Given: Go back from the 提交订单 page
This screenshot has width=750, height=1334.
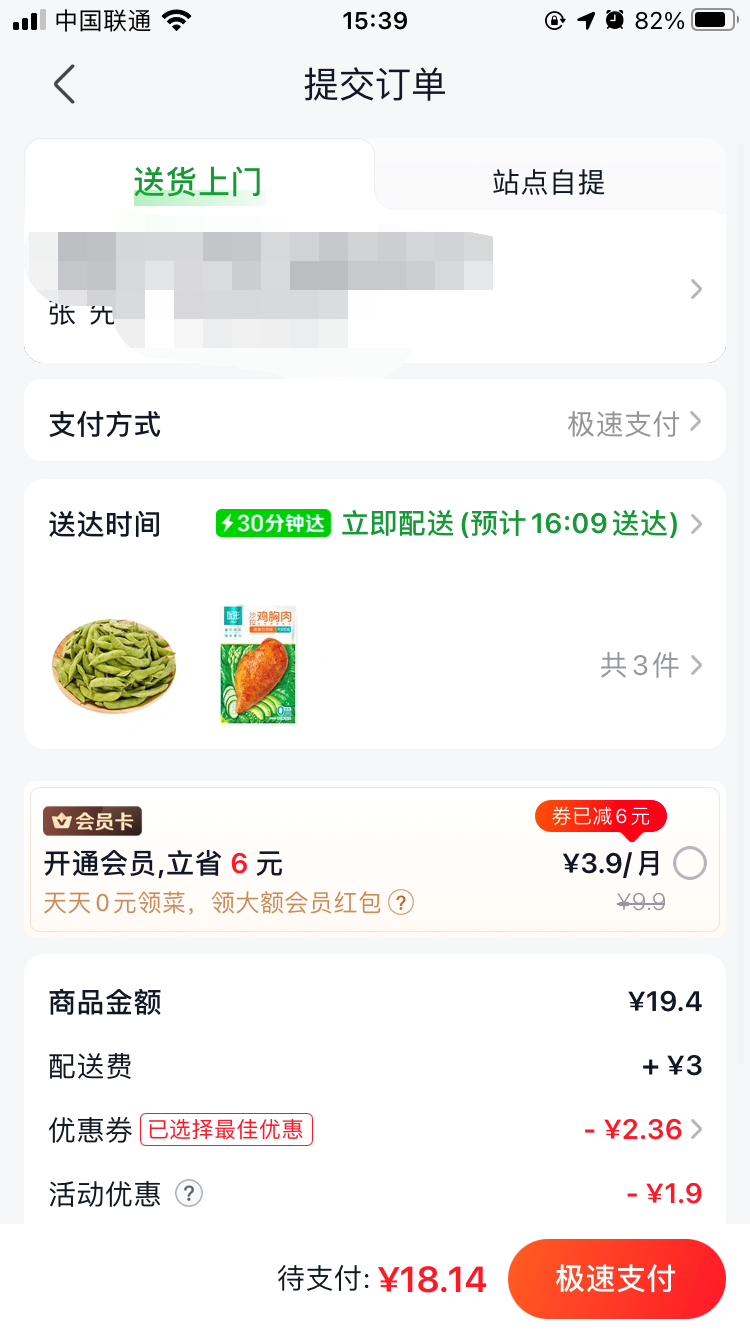Looking at the screenshot, I should point(65,85).
